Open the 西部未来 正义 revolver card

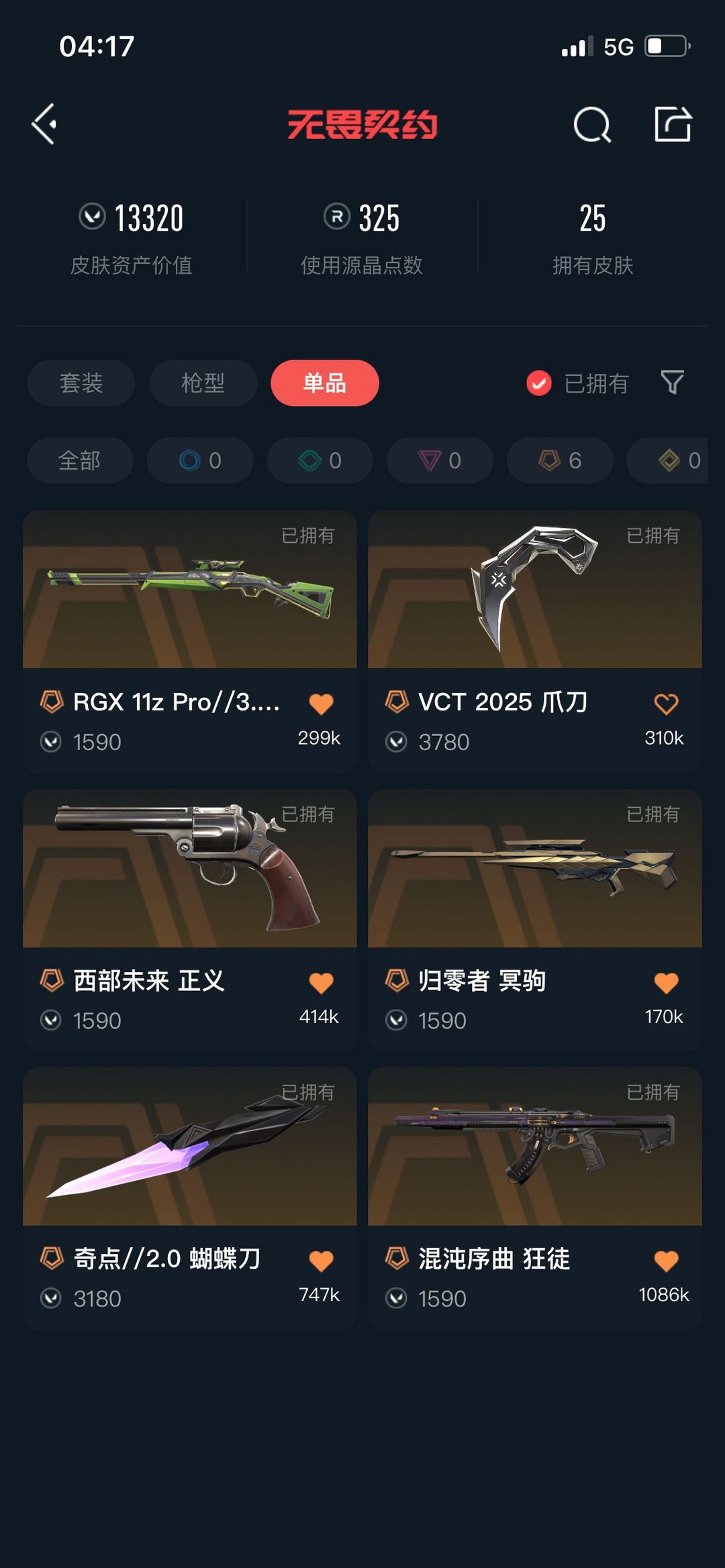pyautogui.click(x=190, y=921)
